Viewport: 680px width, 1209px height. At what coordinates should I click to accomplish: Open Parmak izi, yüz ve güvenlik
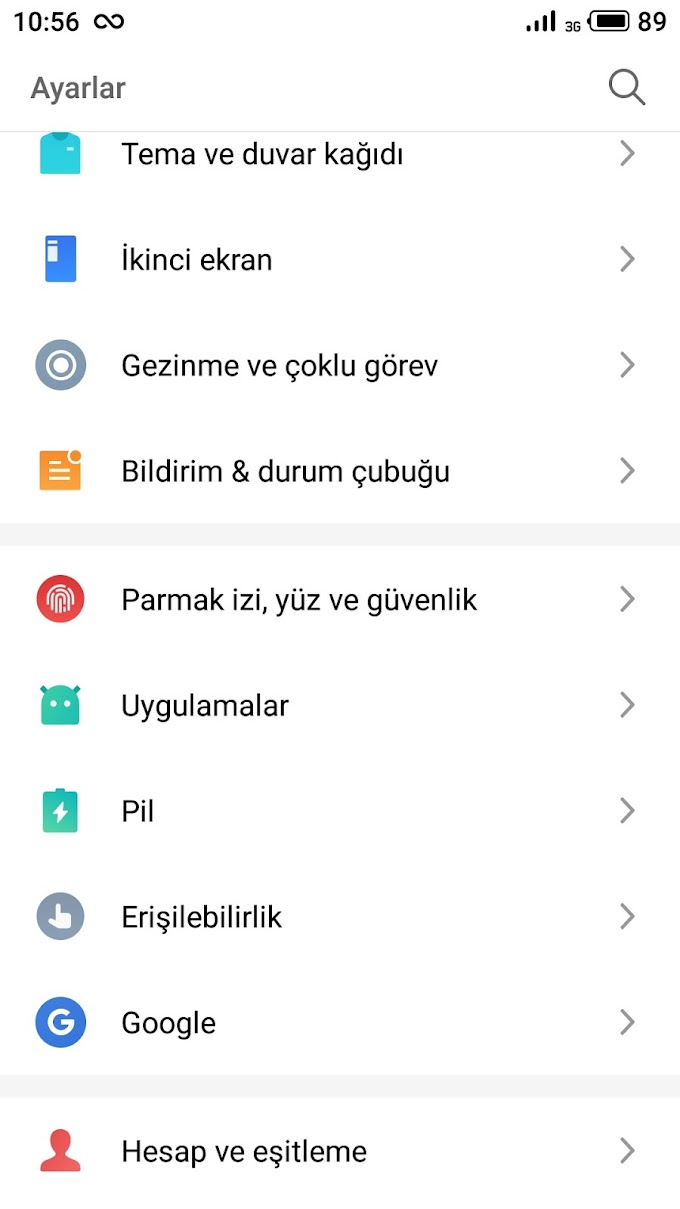coord(299,600)
